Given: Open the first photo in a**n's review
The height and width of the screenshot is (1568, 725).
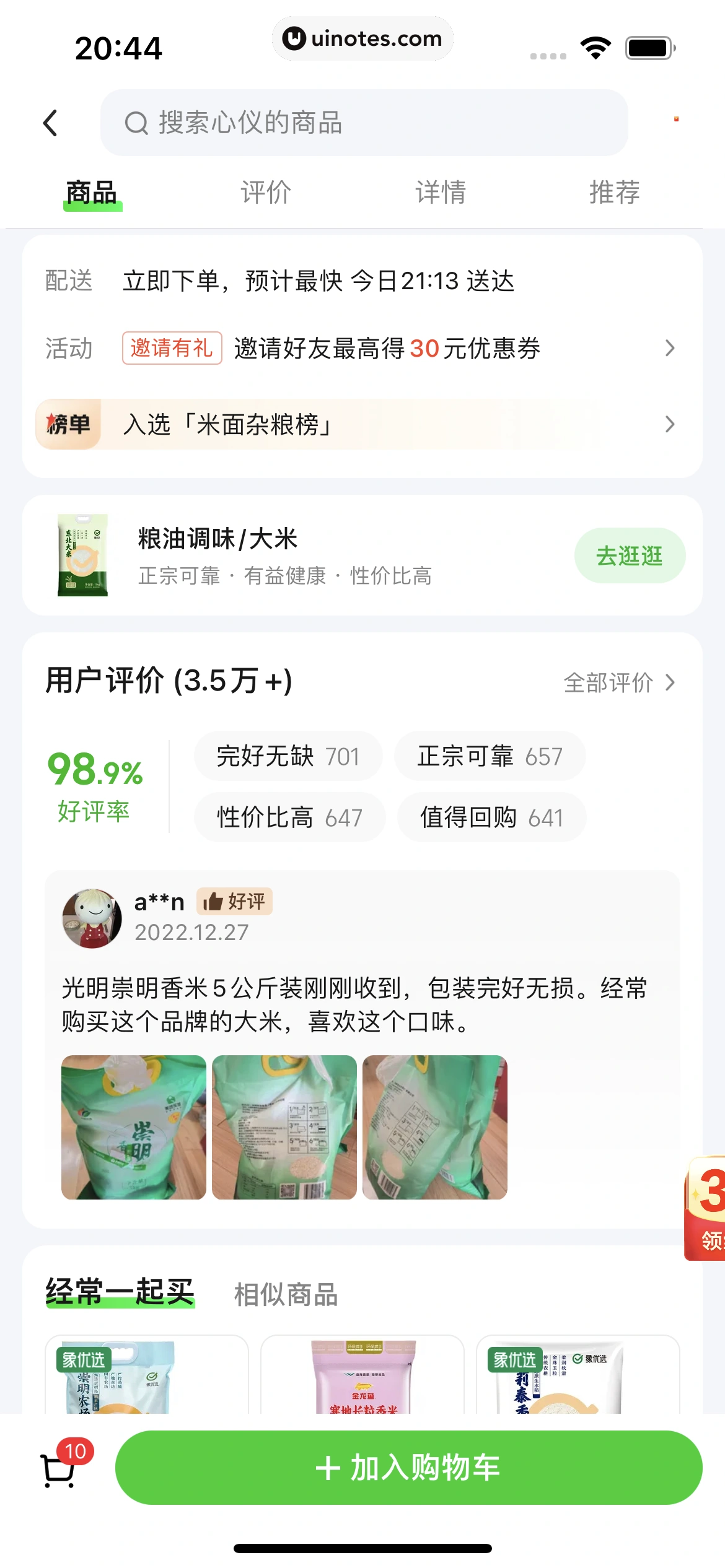Looking at the screenshot, I should point(134,1127).
